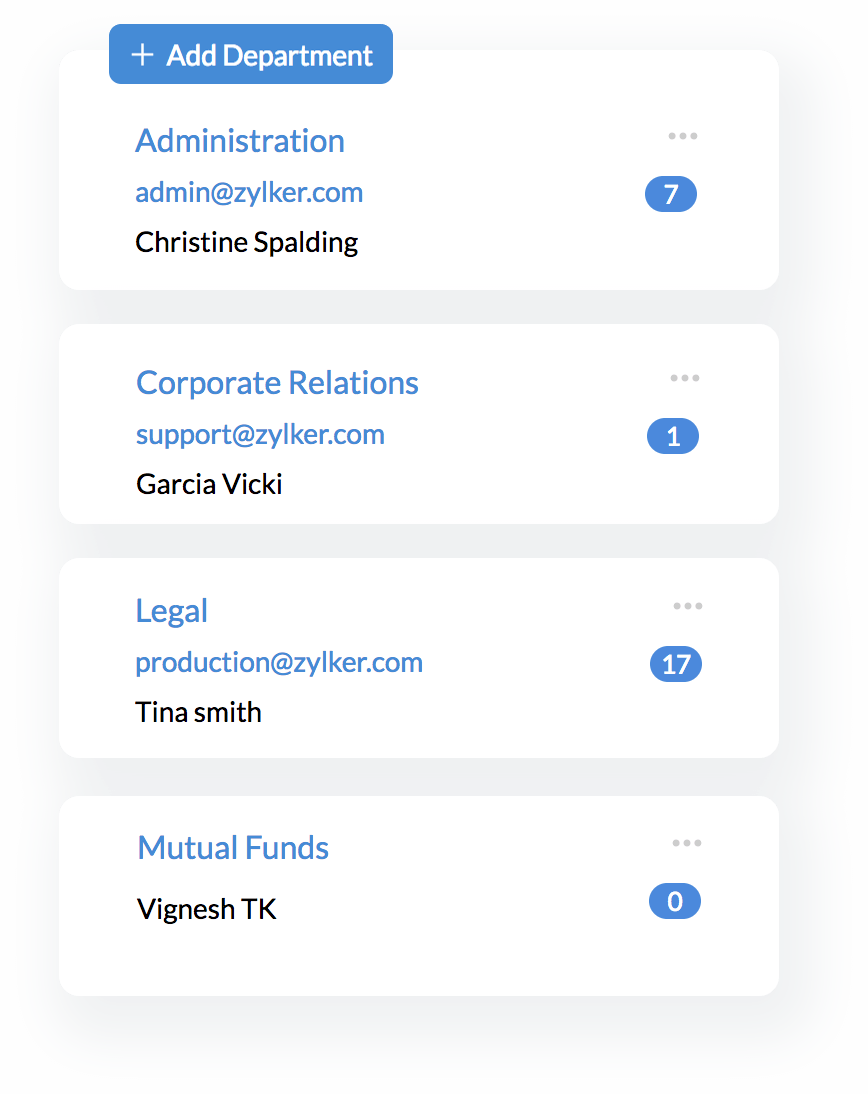Open more options for Administration

[683, 136]
